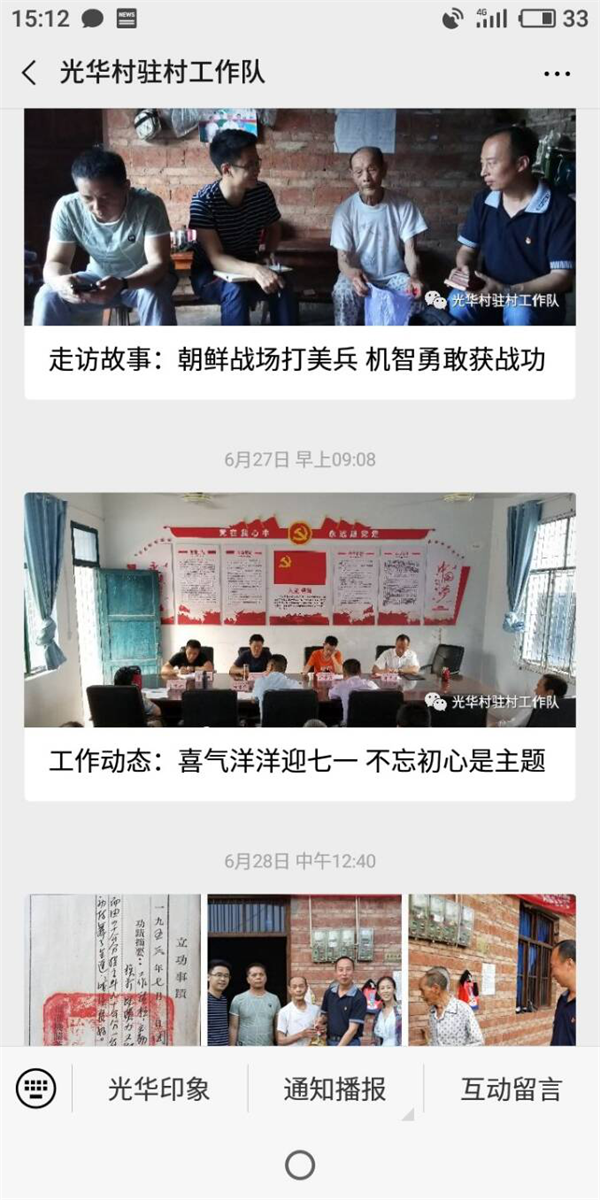Screen dimensions: 600x1200
Task: Go back from 光华村驻村工作队 page
Action: point(29,73)
